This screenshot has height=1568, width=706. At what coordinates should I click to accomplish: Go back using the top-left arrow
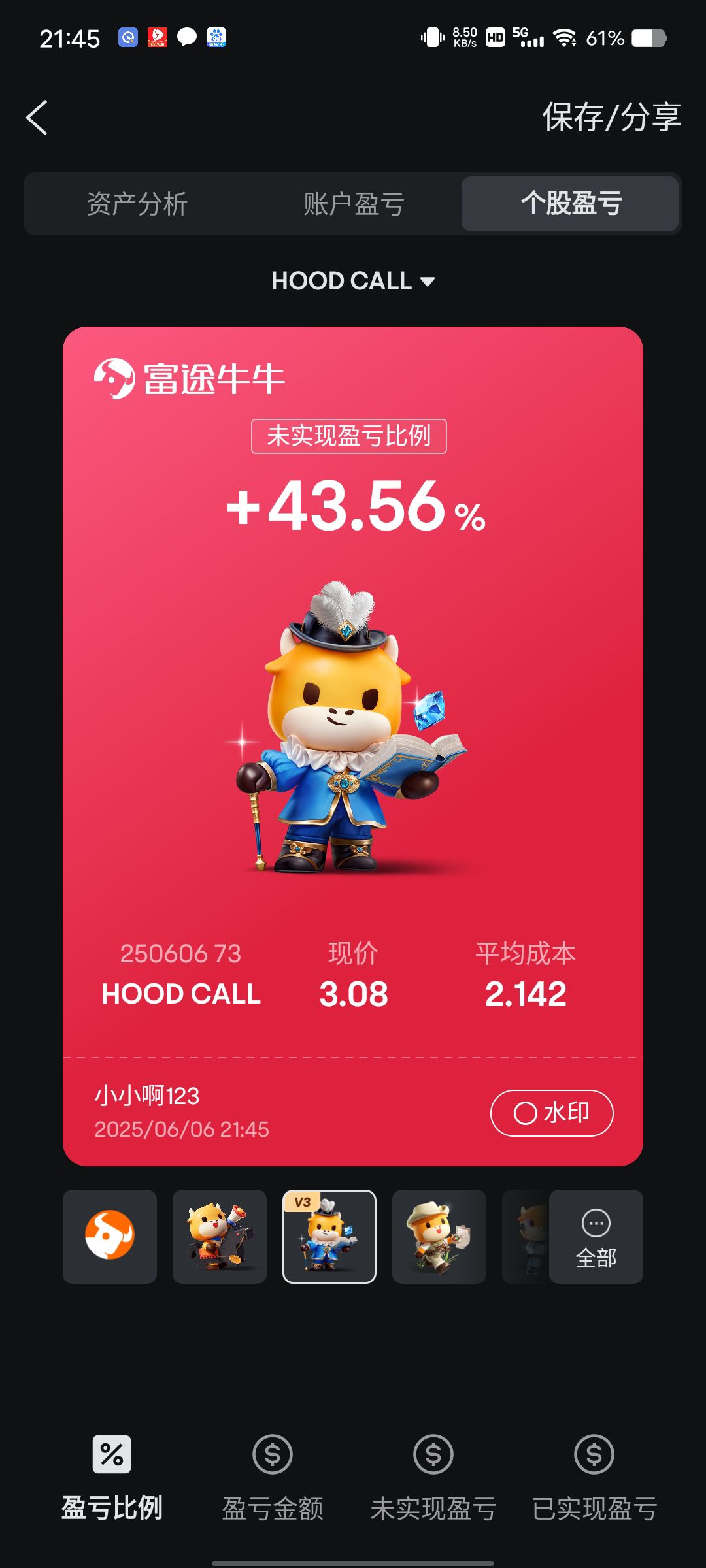(x=37, y=118)
